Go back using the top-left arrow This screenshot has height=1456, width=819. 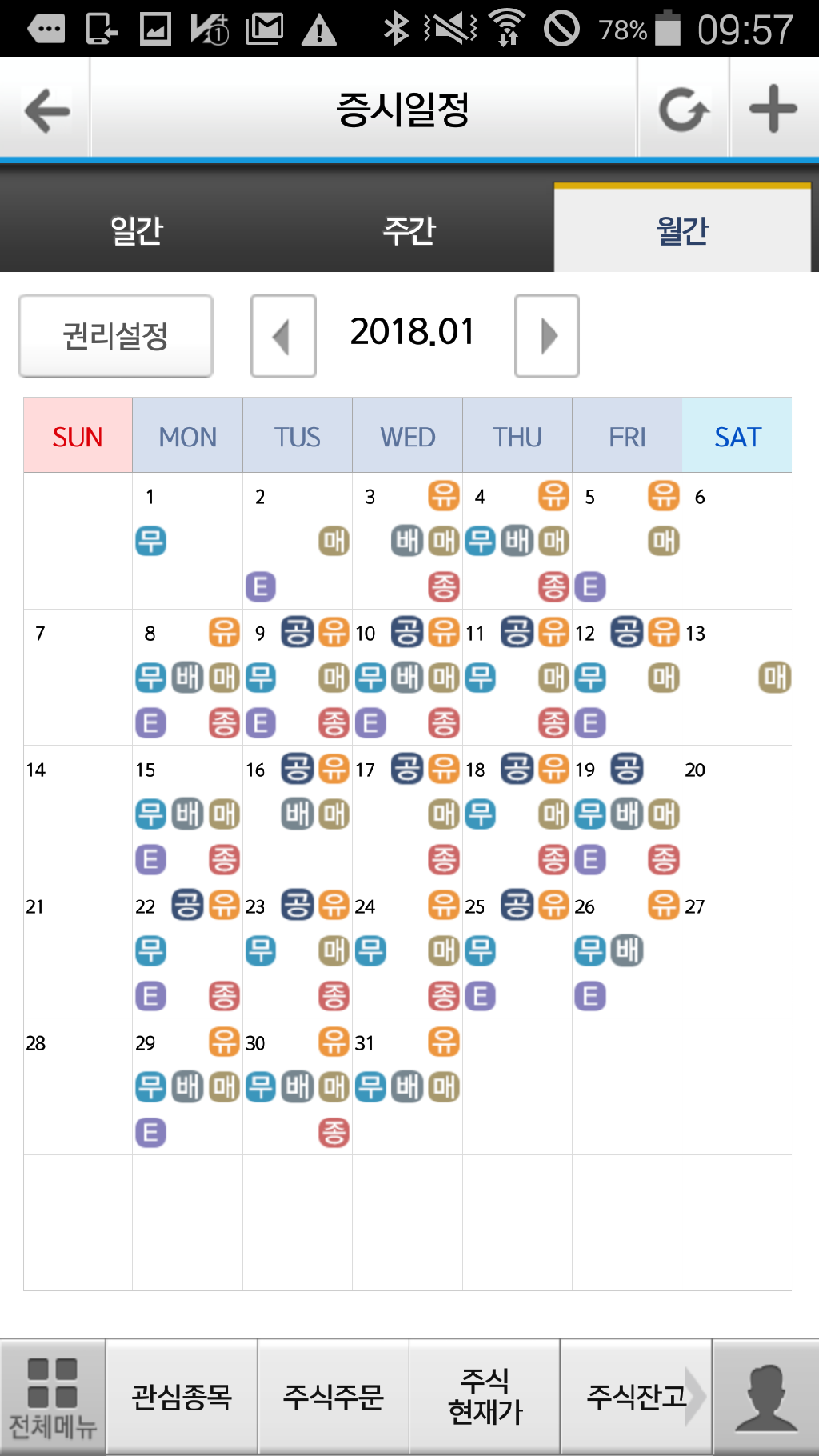(x=46, y=110)
